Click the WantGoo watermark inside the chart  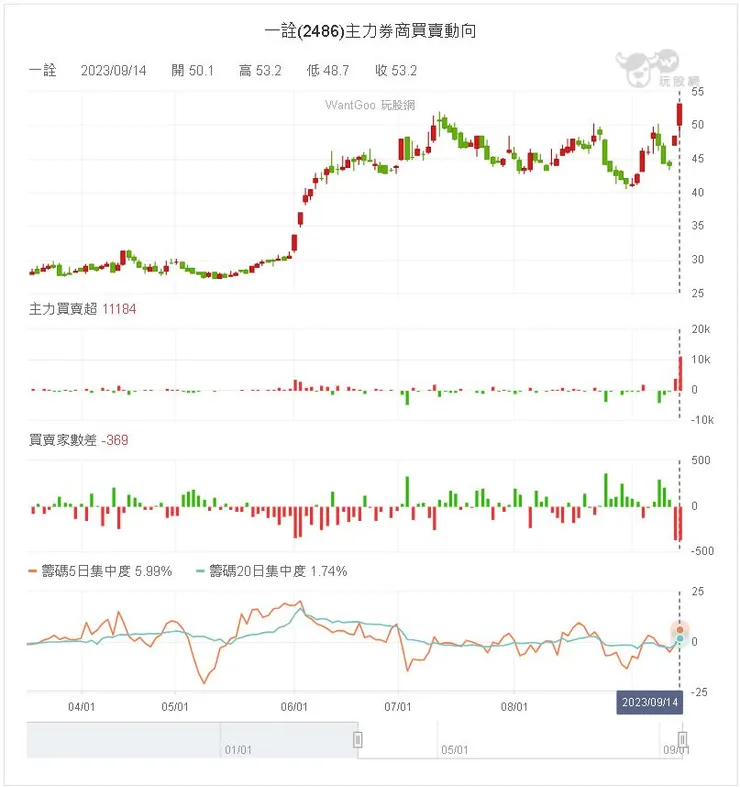point(371,103)
